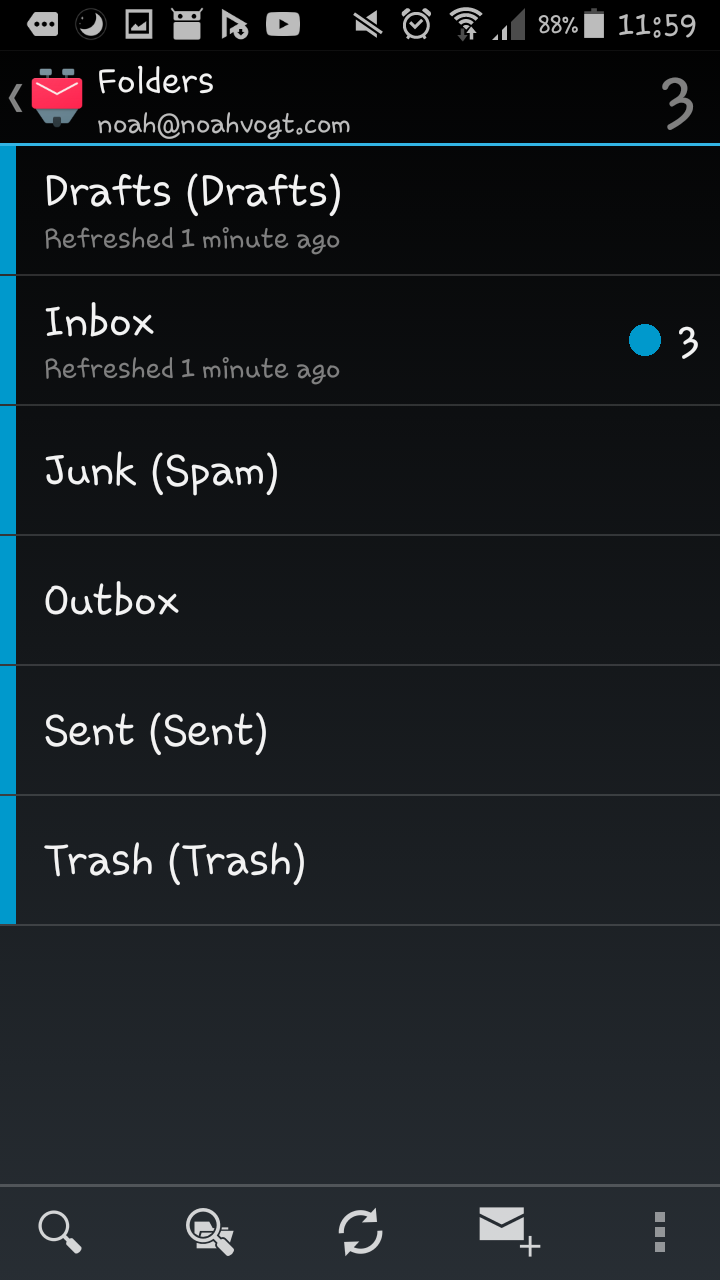Open the Inbox folder
The image size is (720, 1280).
pyautogui.click(x=360, y=340)
